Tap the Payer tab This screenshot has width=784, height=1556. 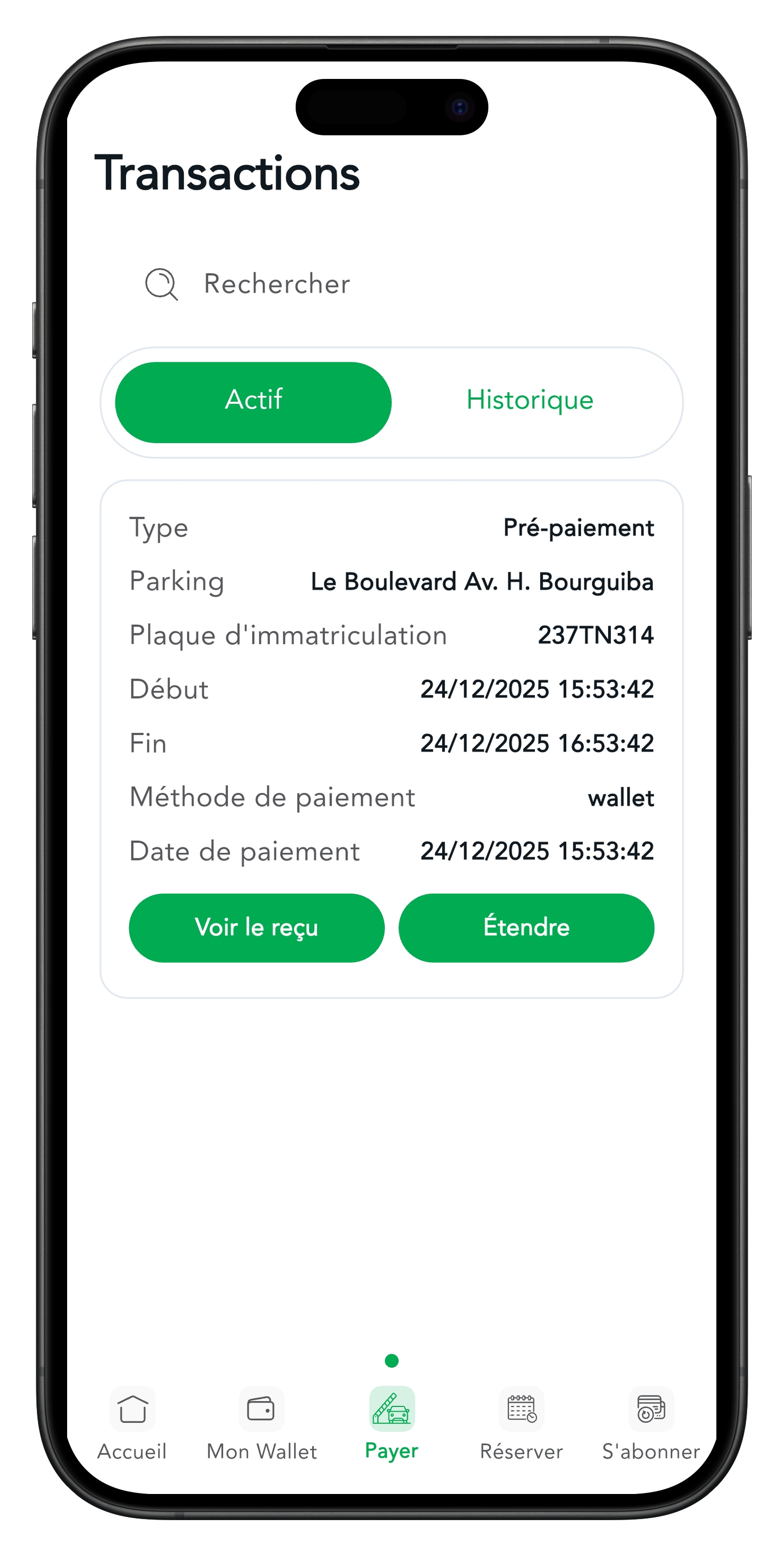(x=391, y=1424)
